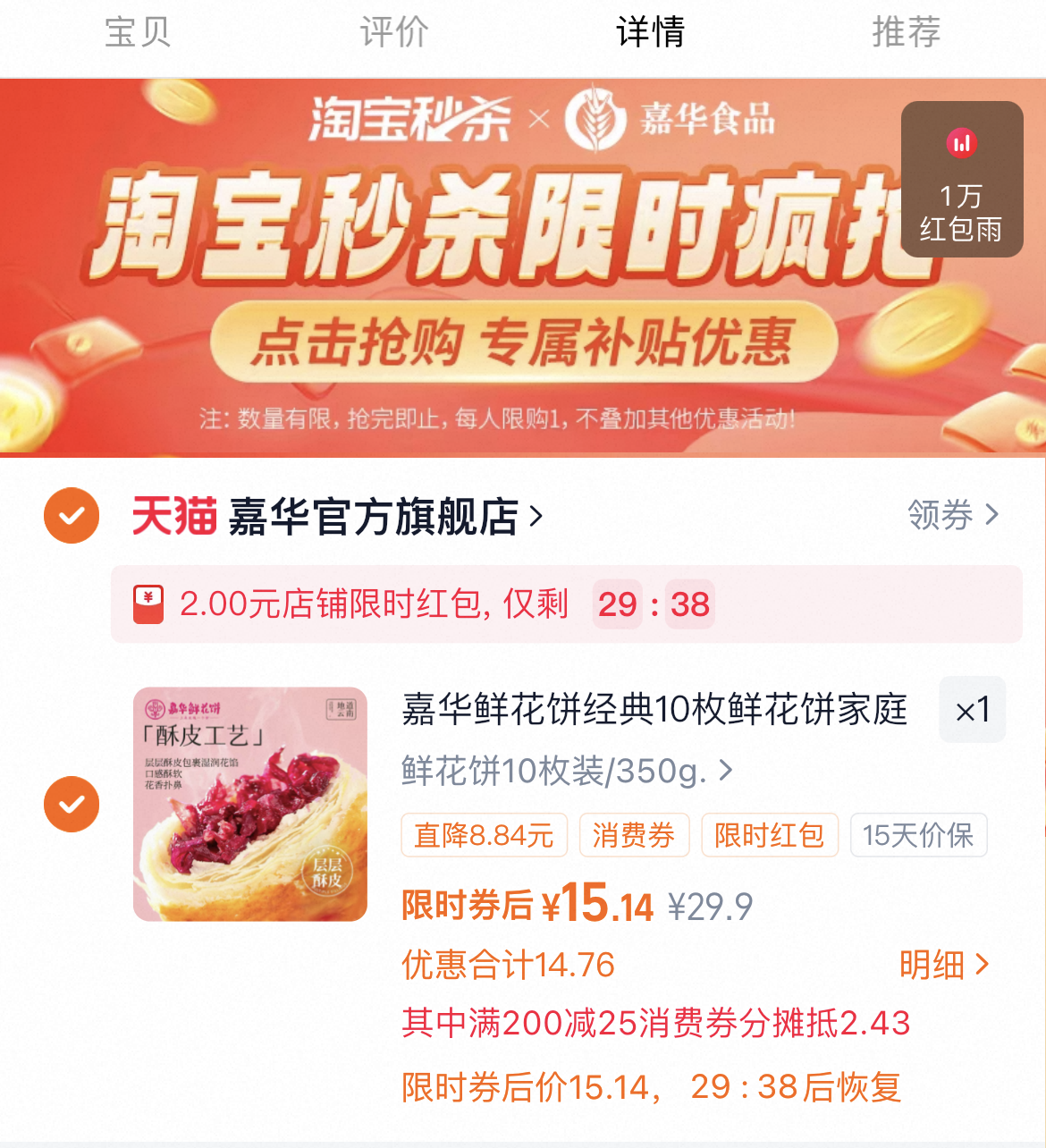Open the 嘉华鲜花饼经典10枚 product title
The image size is (1046, 1148).
654,710
